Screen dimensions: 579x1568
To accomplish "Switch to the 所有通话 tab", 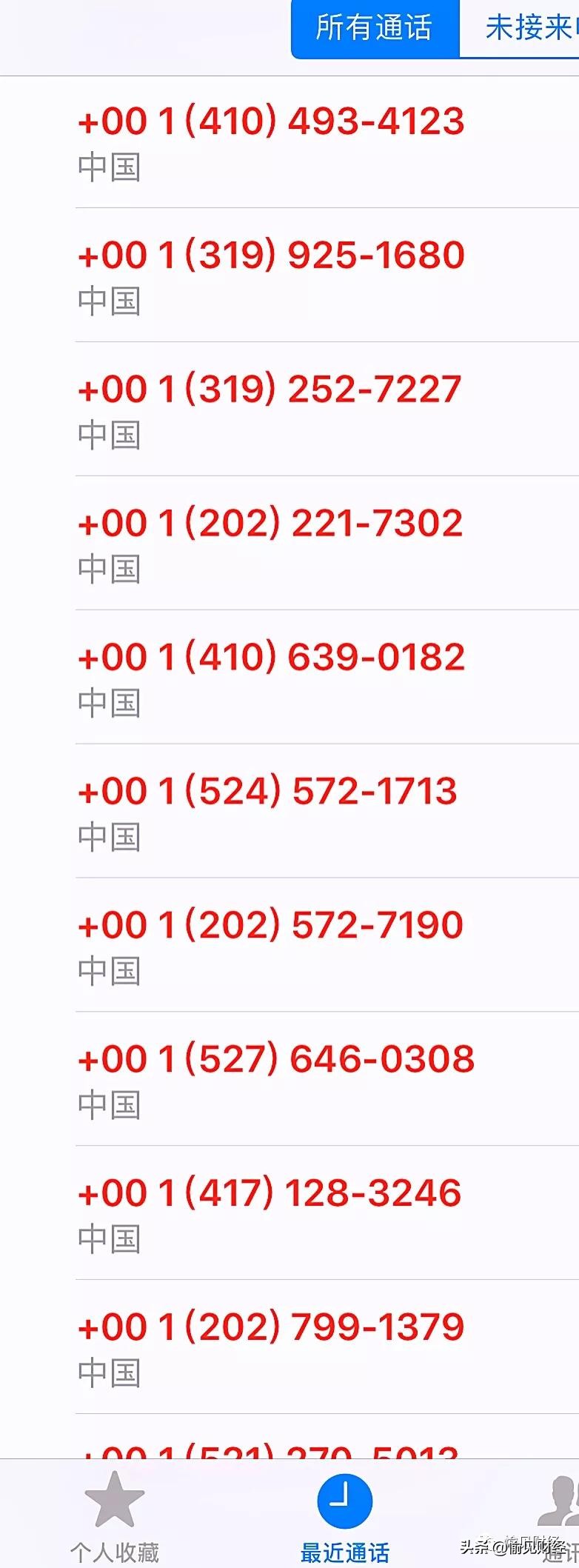I will click(372, 30).
